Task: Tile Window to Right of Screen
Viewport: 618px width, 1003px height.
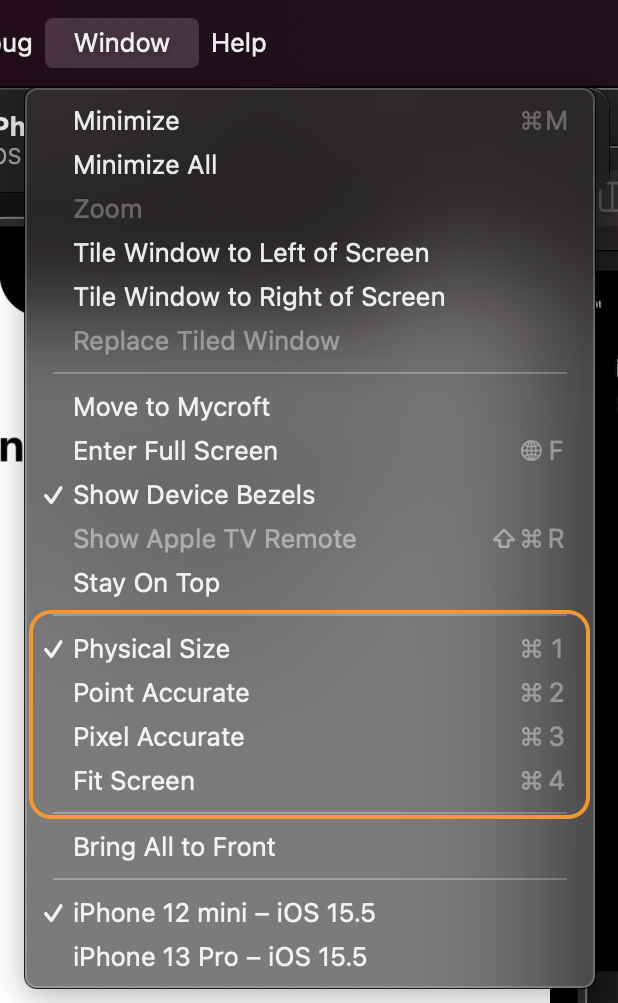Action: coord(259,297)
